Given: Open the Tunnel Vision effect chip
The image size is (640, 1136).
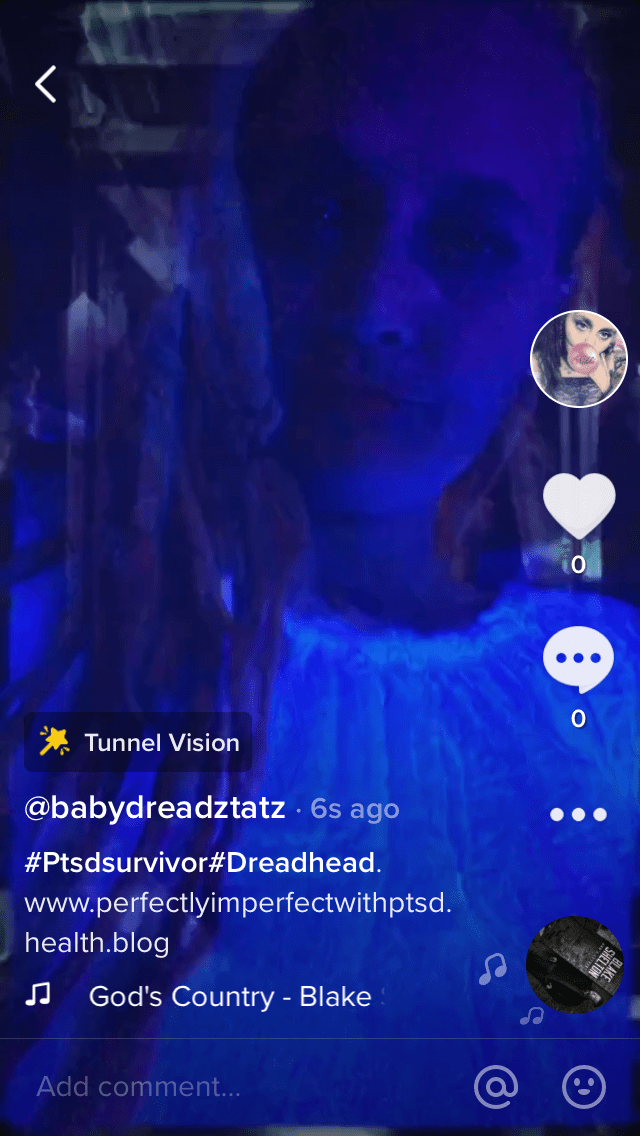Looking at the screenshot, I should point(138,742).
